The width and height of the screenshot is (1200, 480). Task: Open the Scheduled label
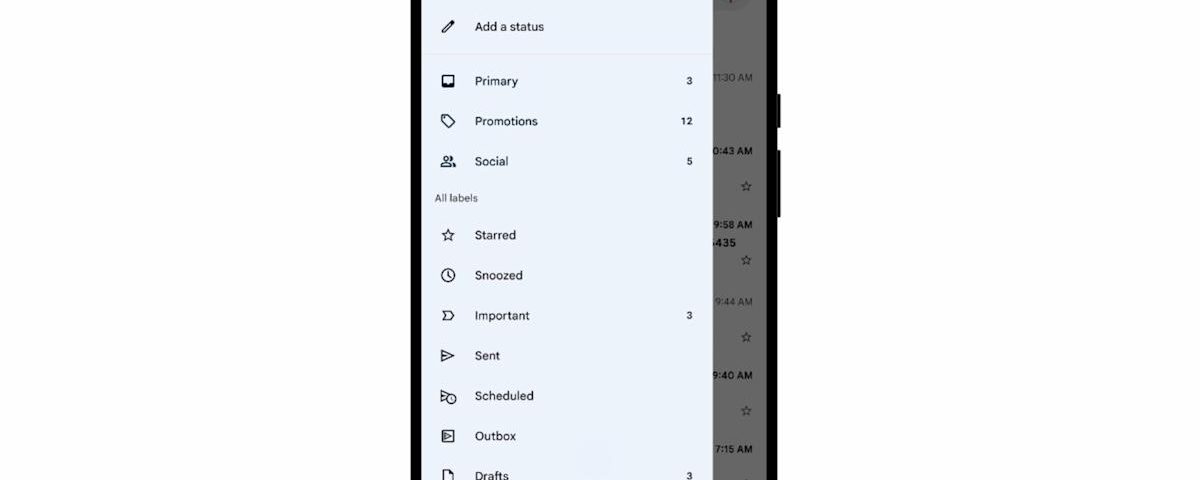pyautogui.click(x=504, y=396)
